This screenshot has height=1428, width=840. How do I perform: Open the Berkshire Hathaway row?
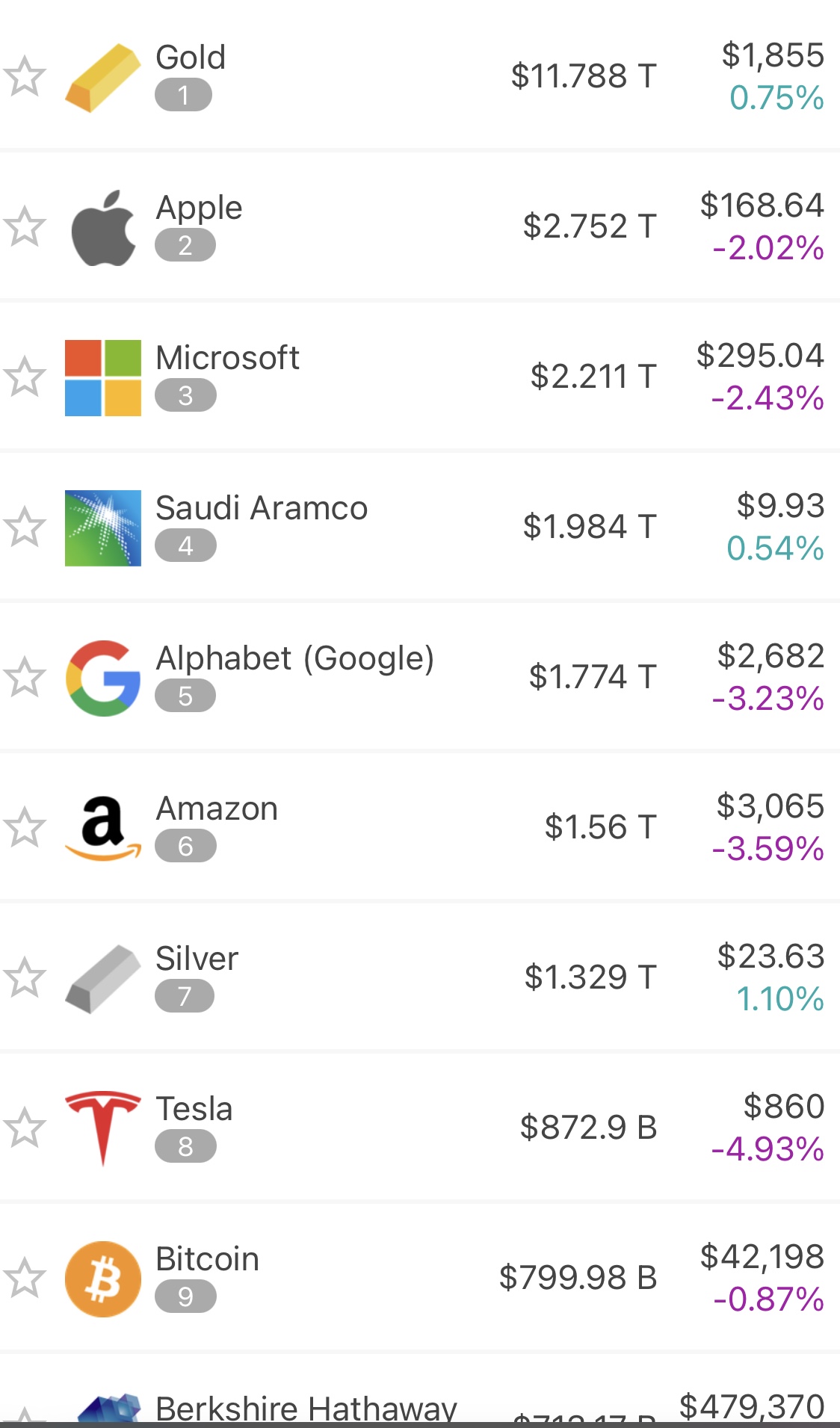[420, 1388]
